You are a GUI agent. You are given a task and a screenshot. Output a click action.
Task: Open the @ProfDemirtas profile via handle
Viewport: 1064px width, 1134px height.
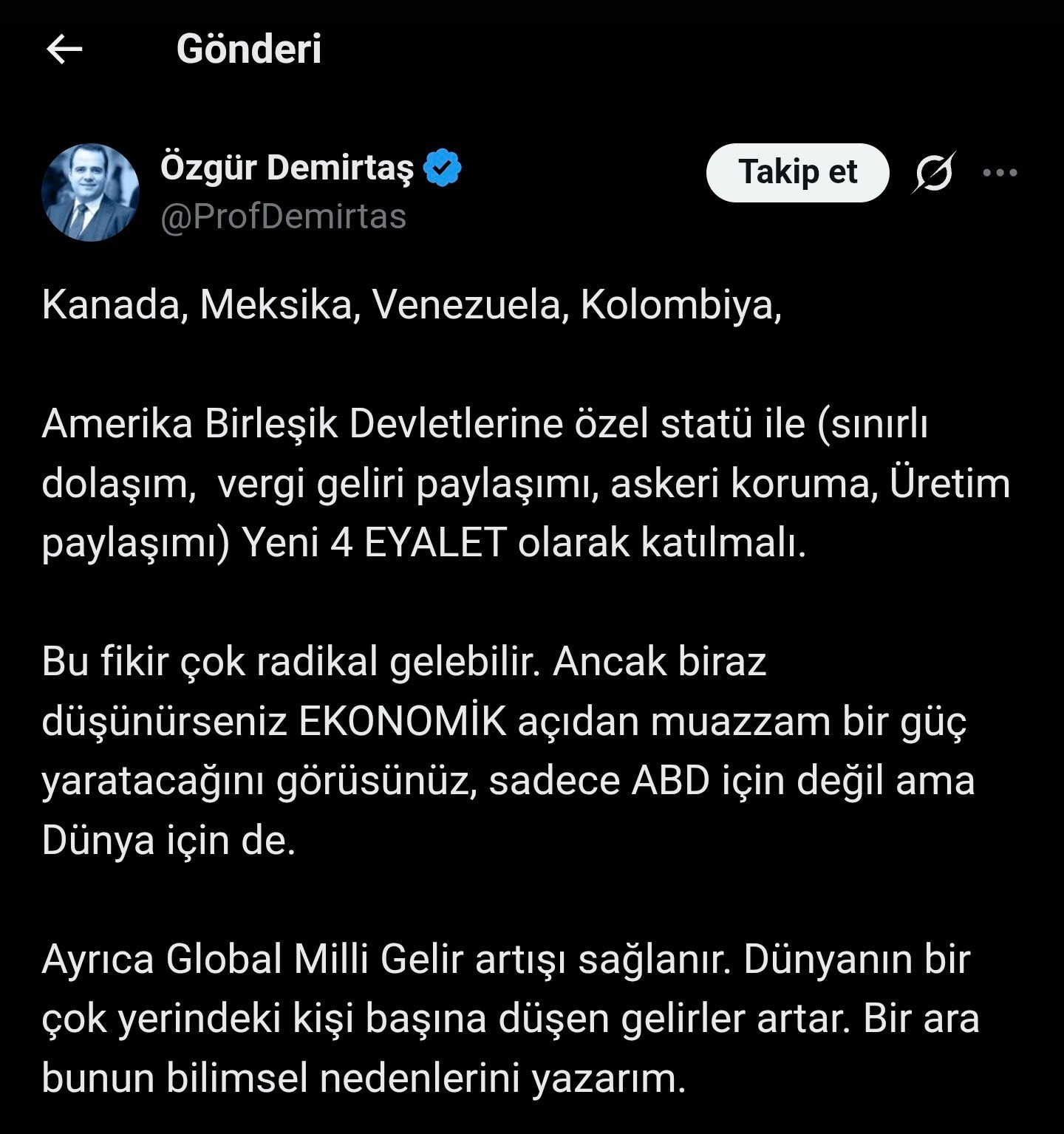pos(283,216)
